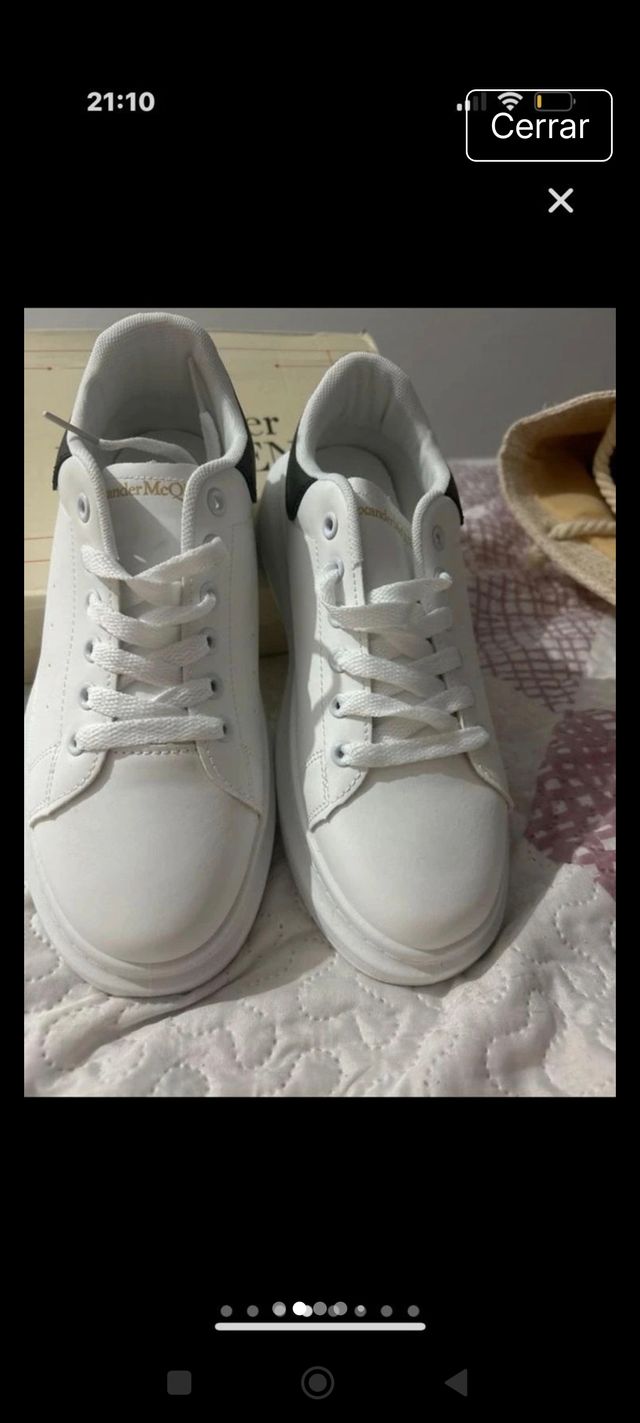Open the recent apps view
Viewport: 640px width, 1423px height.
click(179, 1383)
